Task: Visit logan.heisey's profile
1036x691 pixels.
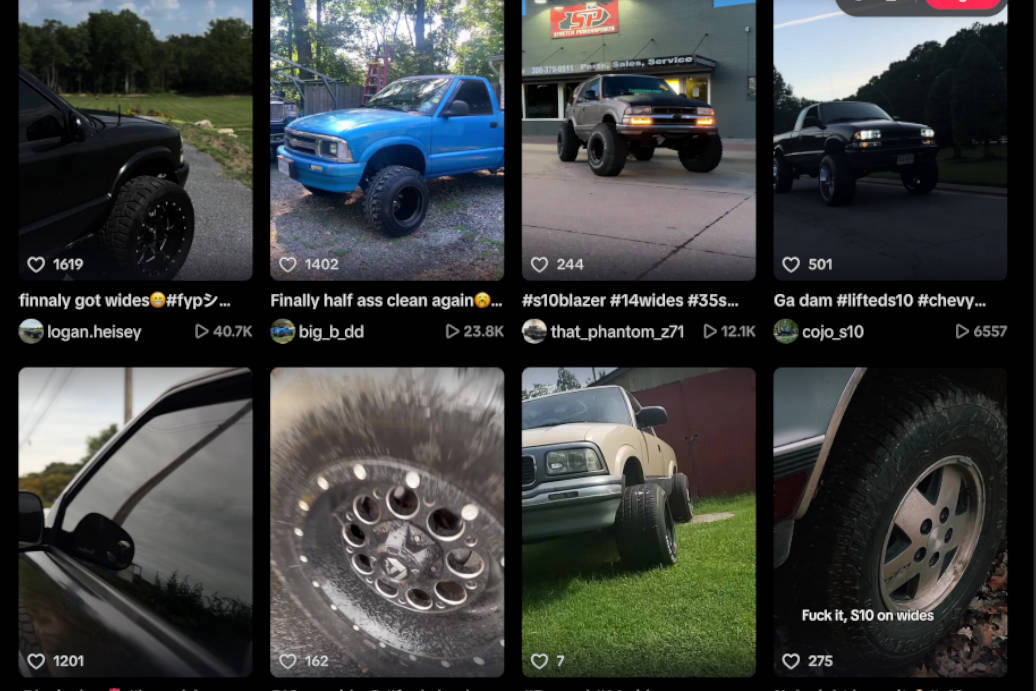Action: [93, 332]
